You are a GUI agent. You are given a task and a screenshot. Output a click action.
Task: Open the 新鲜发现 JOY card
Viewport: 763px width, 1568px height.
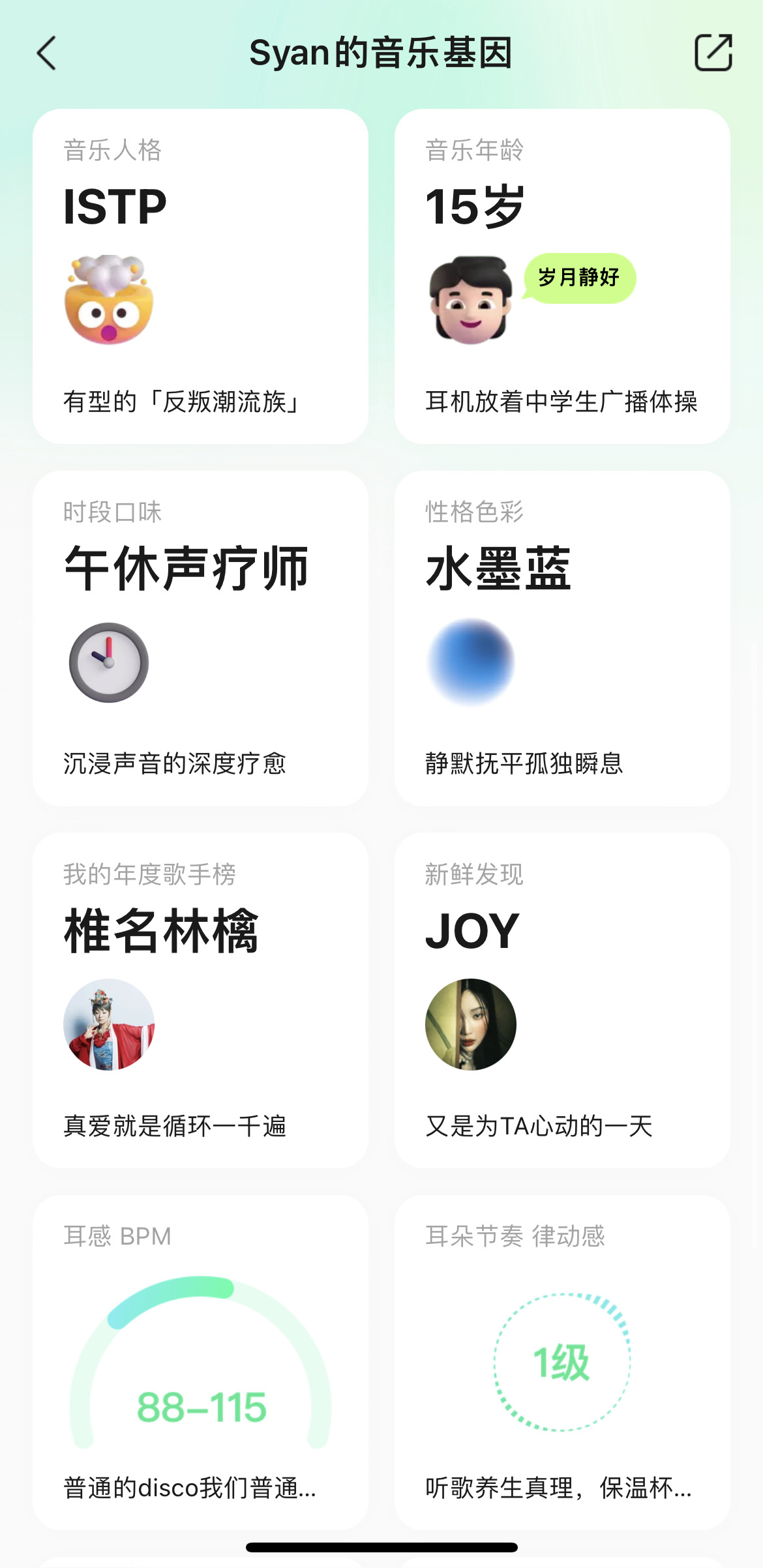(x=562, y=1000)
